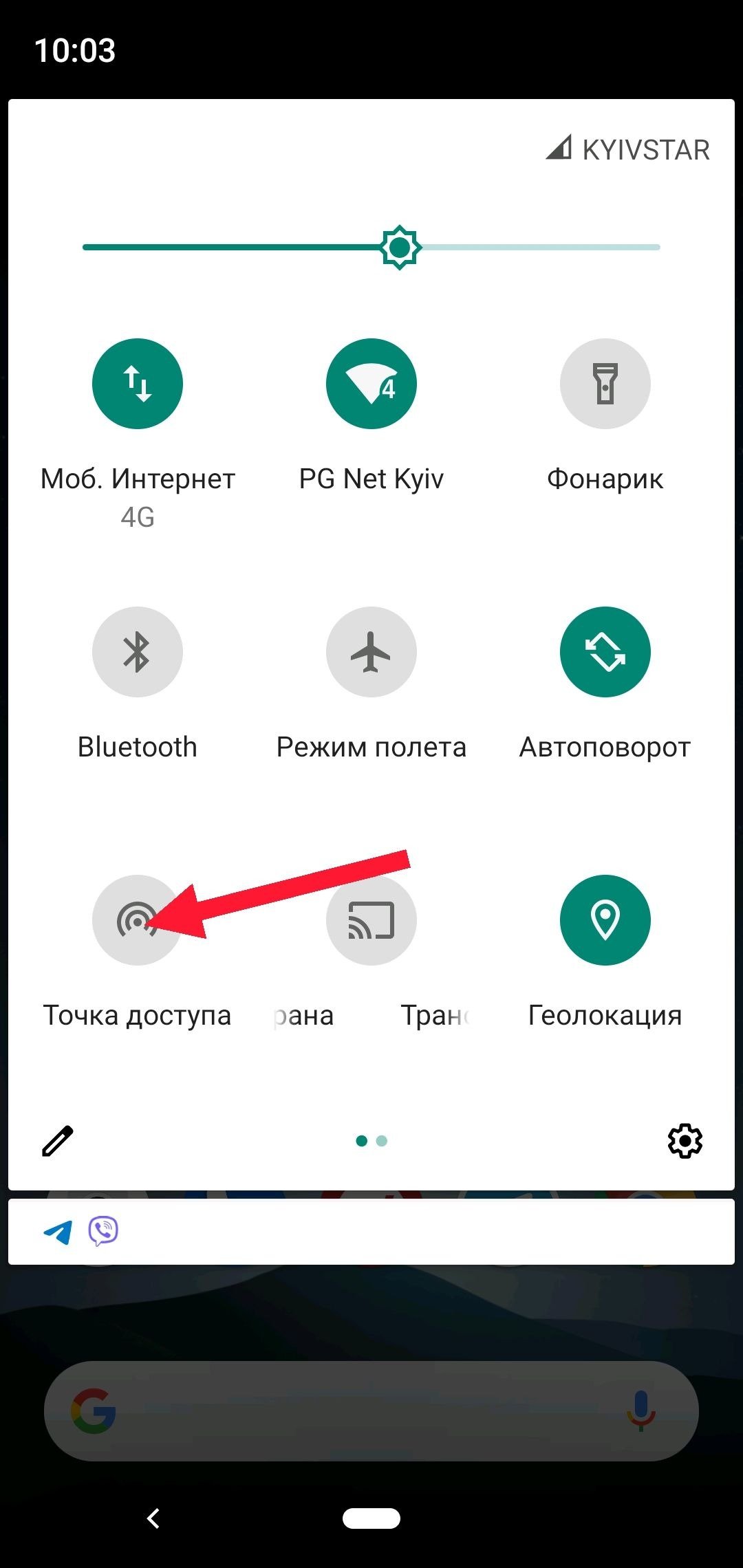Toggle the PG Net Kyiv Wi-Fi tile
Screen dimensions: 743x1568
(x=371, y=383)
